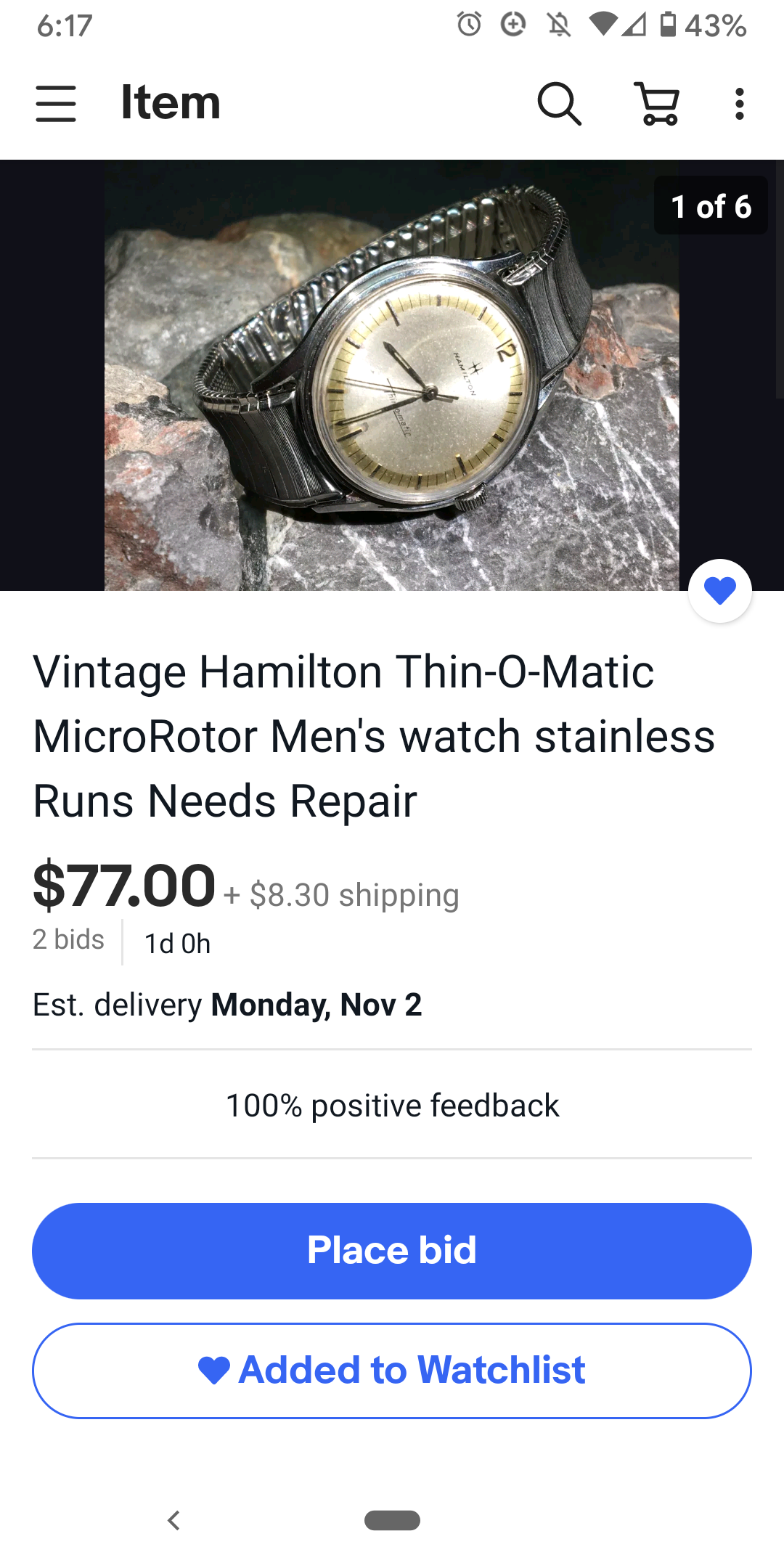Open the hamburger navigation menu
The height and width of the screenshot is (1568, 784).
point(56,103)
